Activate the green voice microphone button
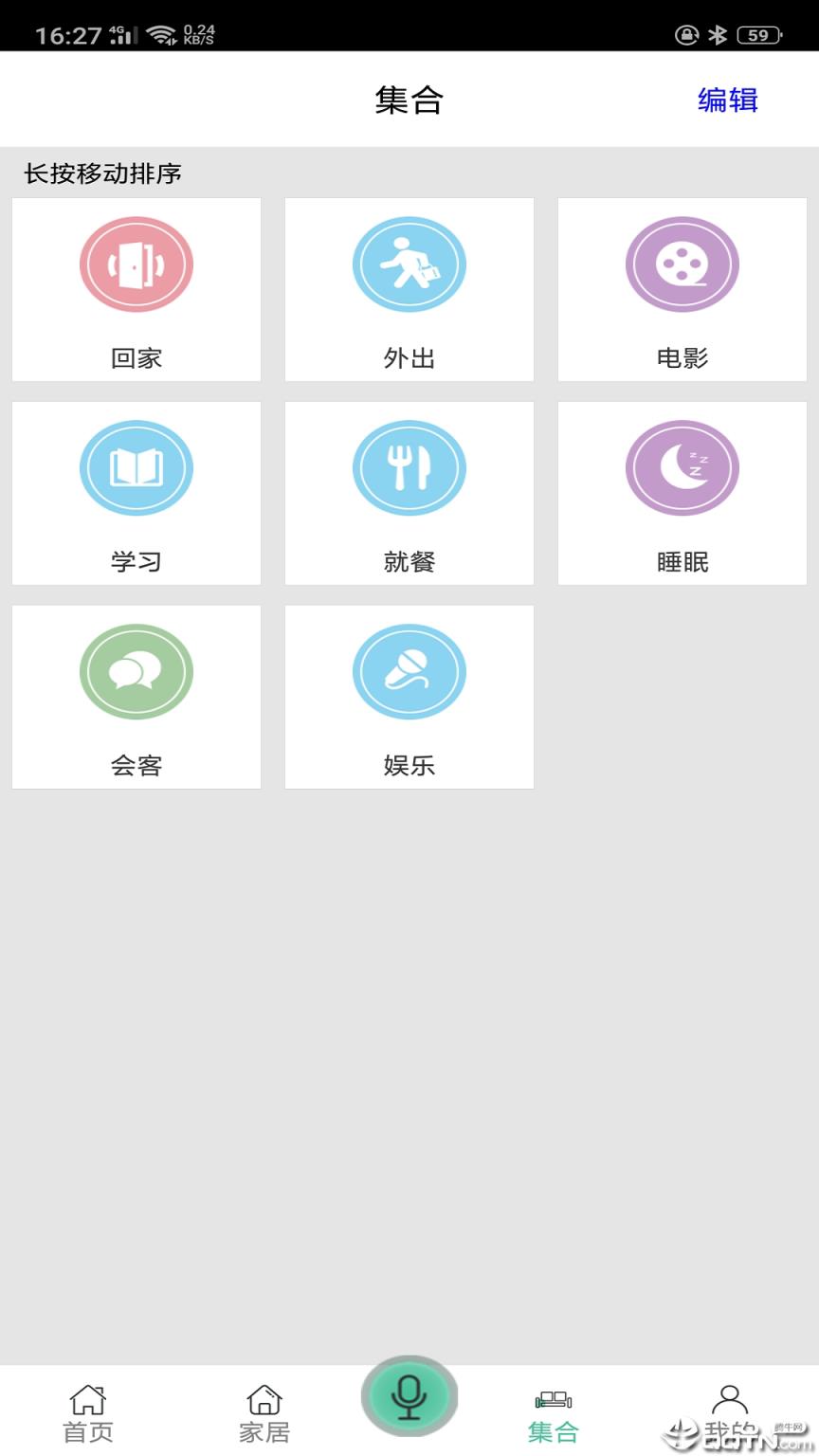 tap(409, 1395)
